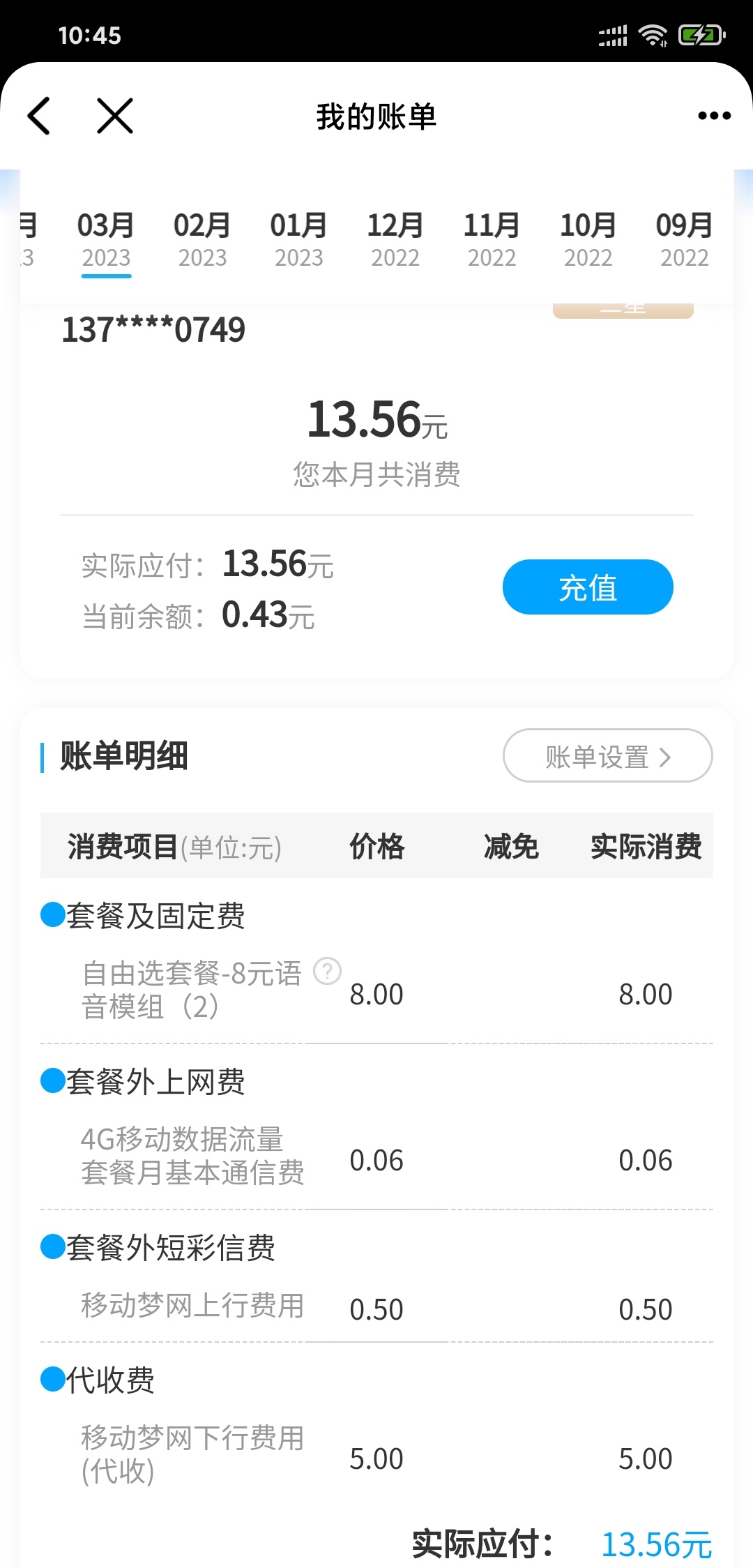753x1568 pixels.
Task: Tap the 充值 recharge button
Action: pyautogui.click(x=588, y=587)
